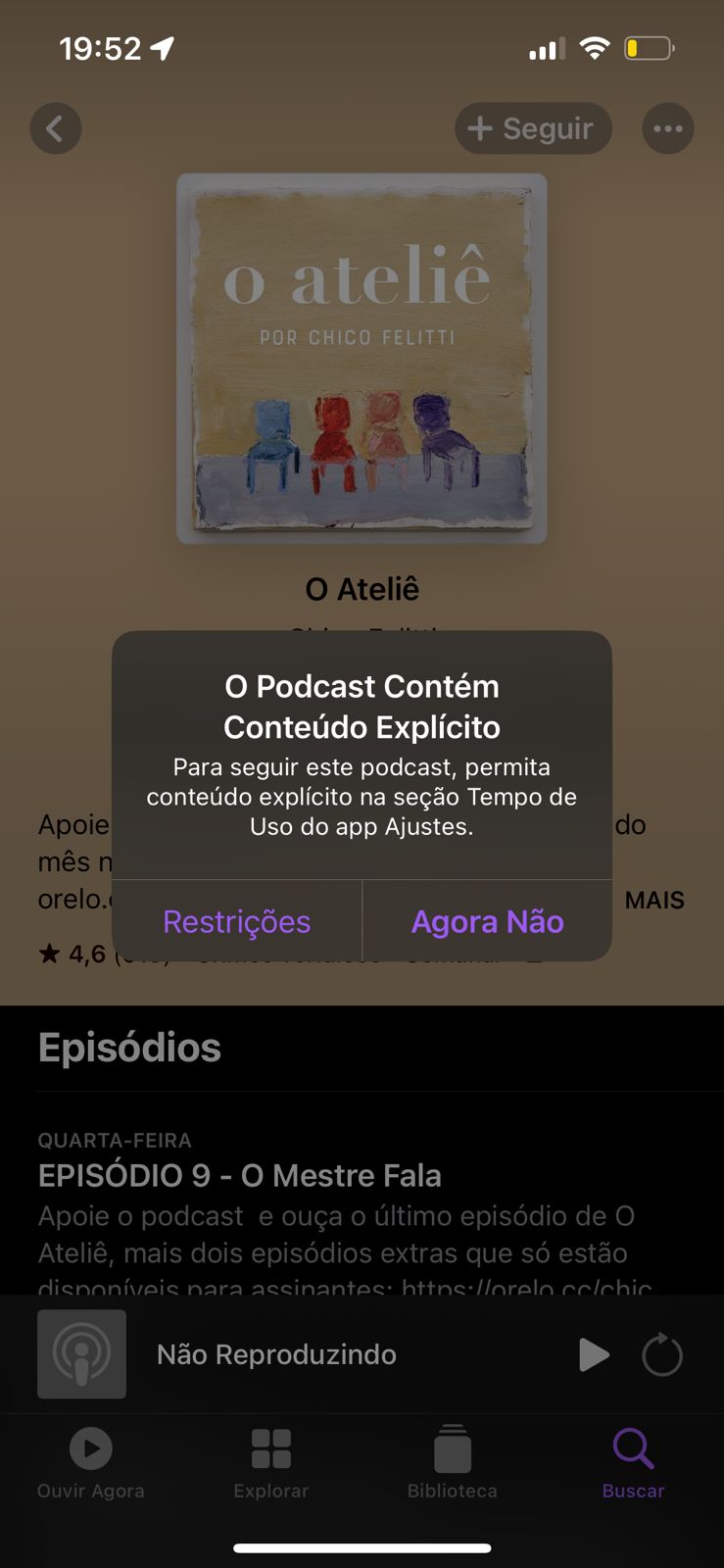Dismiss the alert with Agora Não
724x1568 pixels.
[x=487, y=921]
